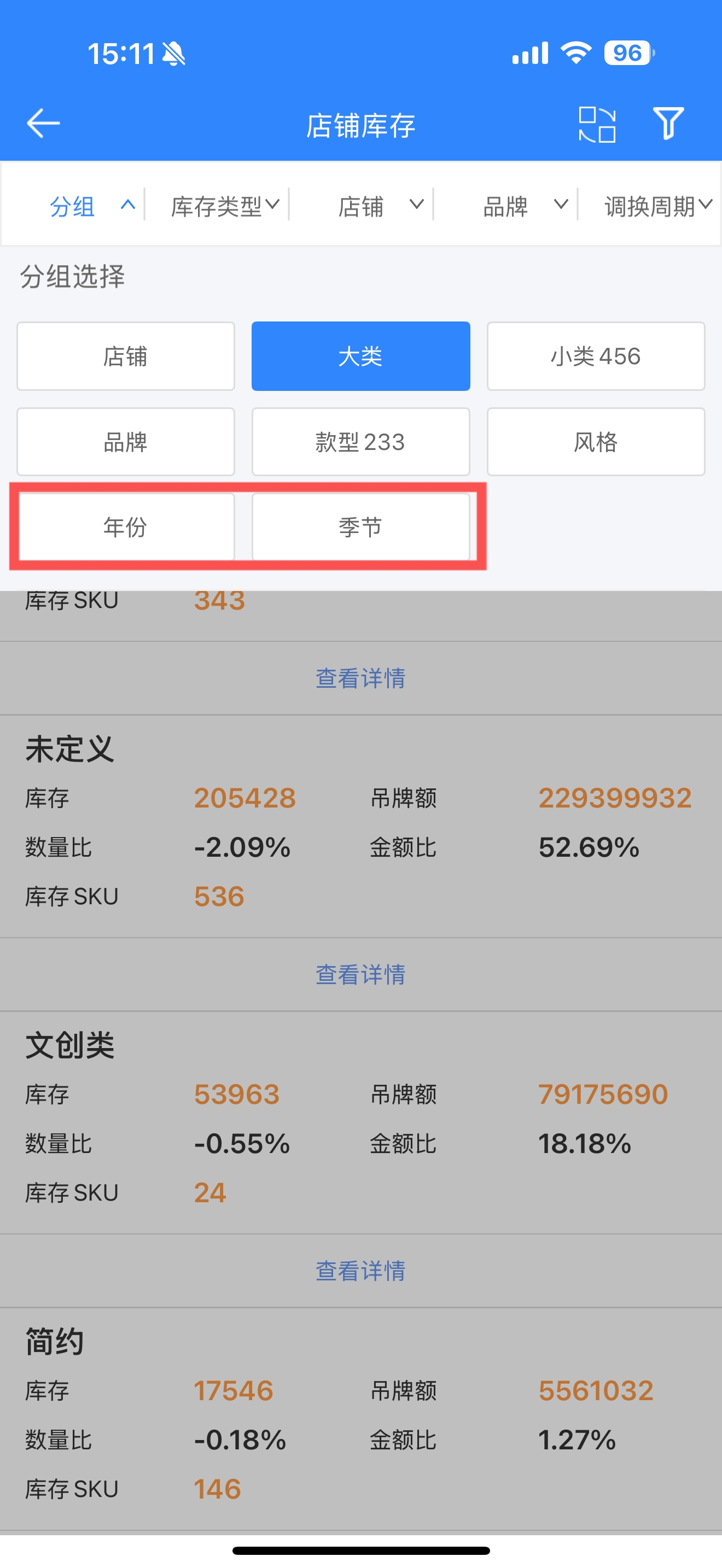Go back using the top-left arrow
Viewport: 722px width, 1568px height.
click(x=43, y=124)
